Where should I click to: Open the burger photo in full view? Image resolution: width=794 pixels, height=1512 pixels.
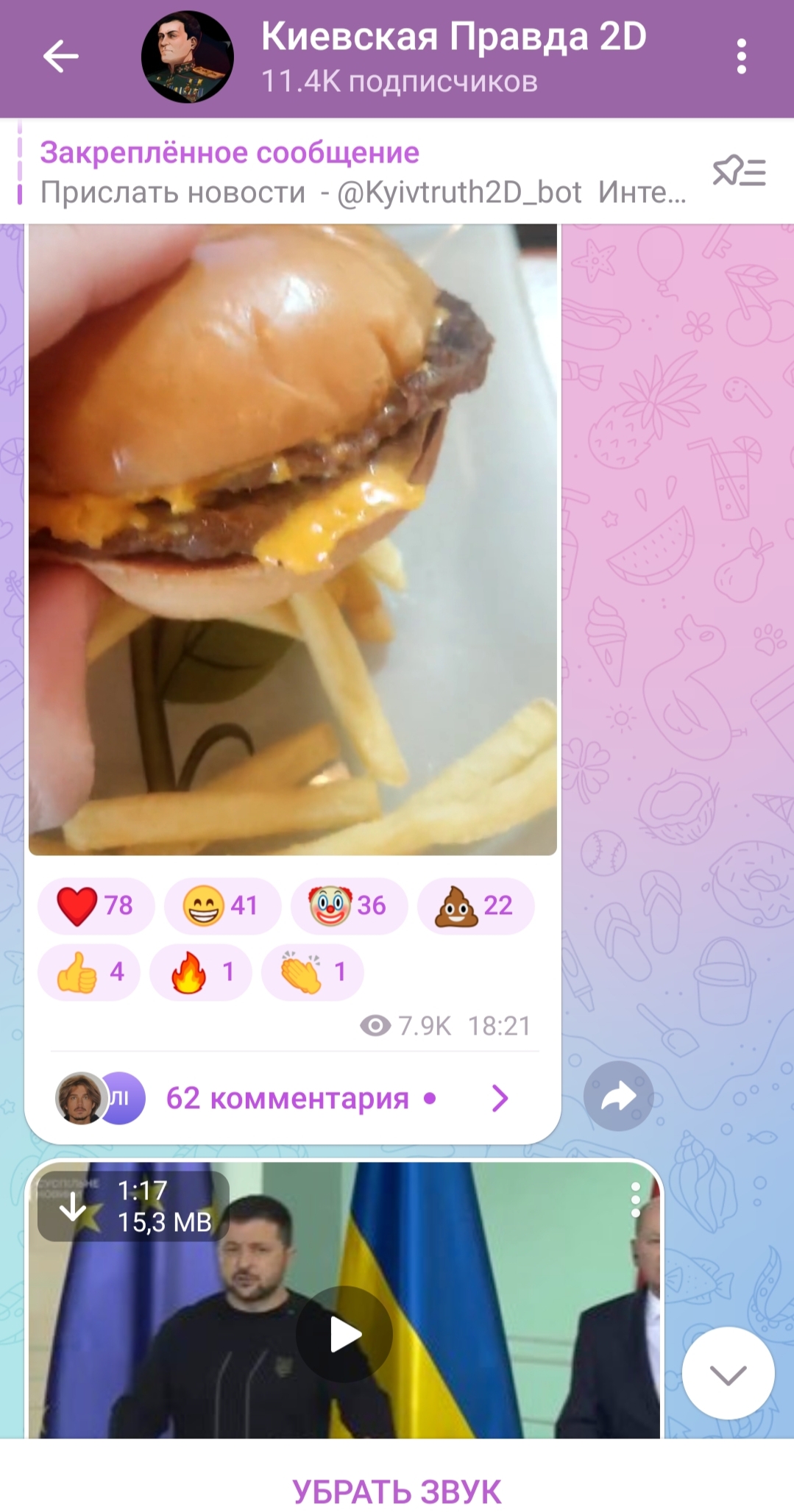tap(293, 539)
